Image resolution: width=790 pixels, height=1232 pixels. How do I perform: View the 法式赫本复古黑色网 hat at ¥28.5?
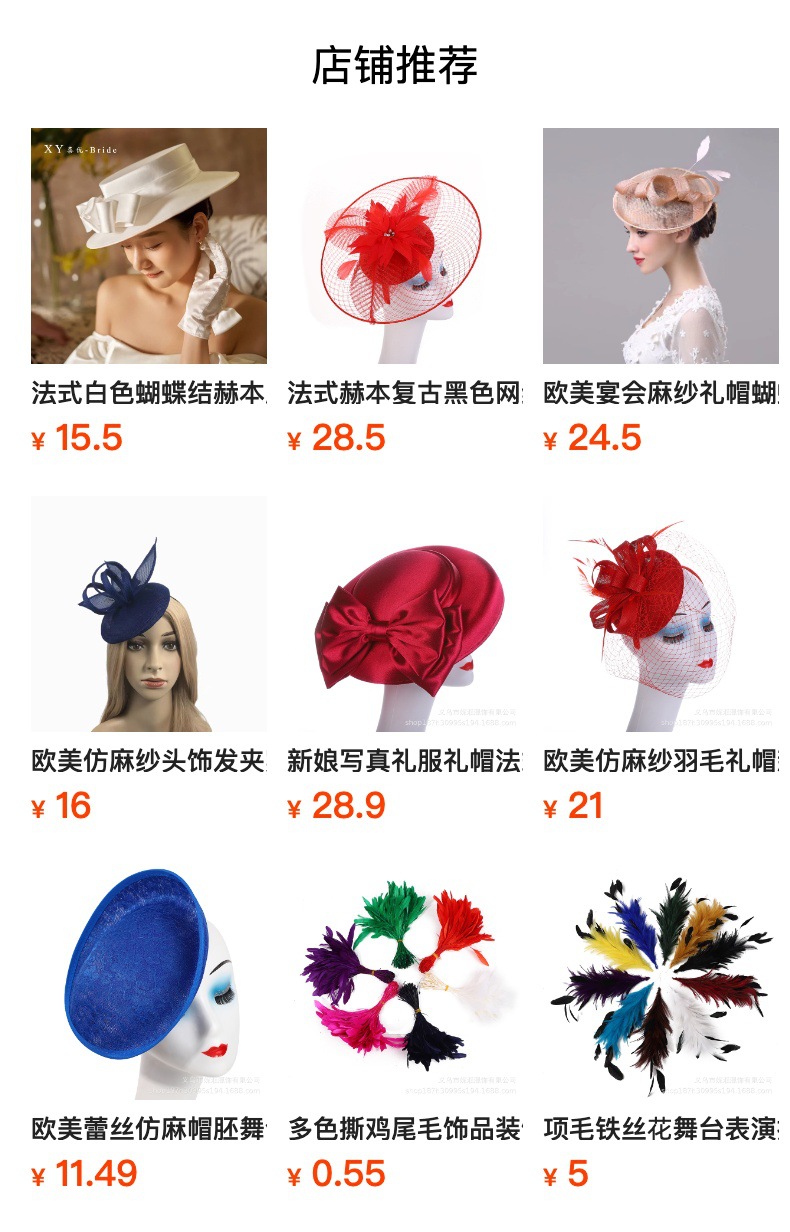click(405, 246)
